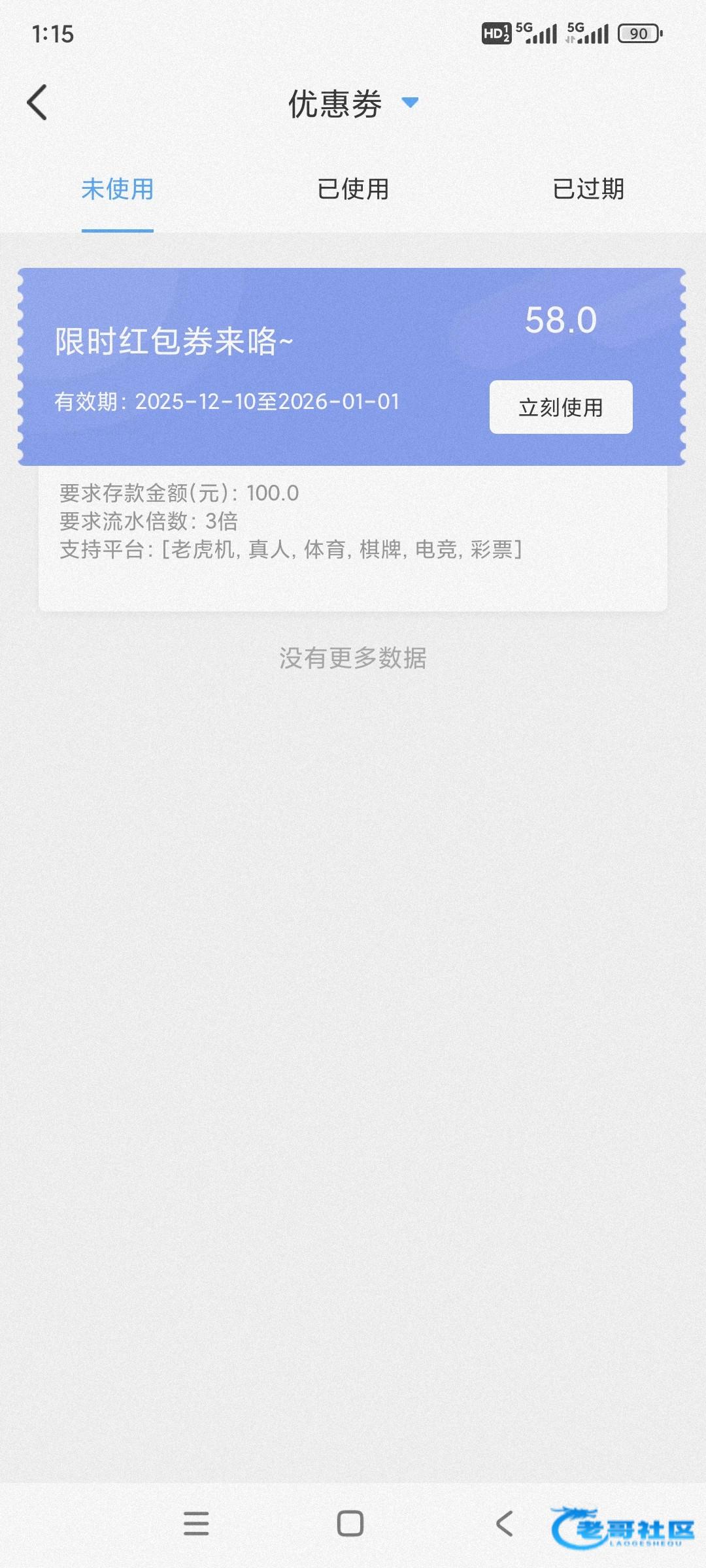
Task: Go back using the top-left arrow
Action: (x=37, y=103)
